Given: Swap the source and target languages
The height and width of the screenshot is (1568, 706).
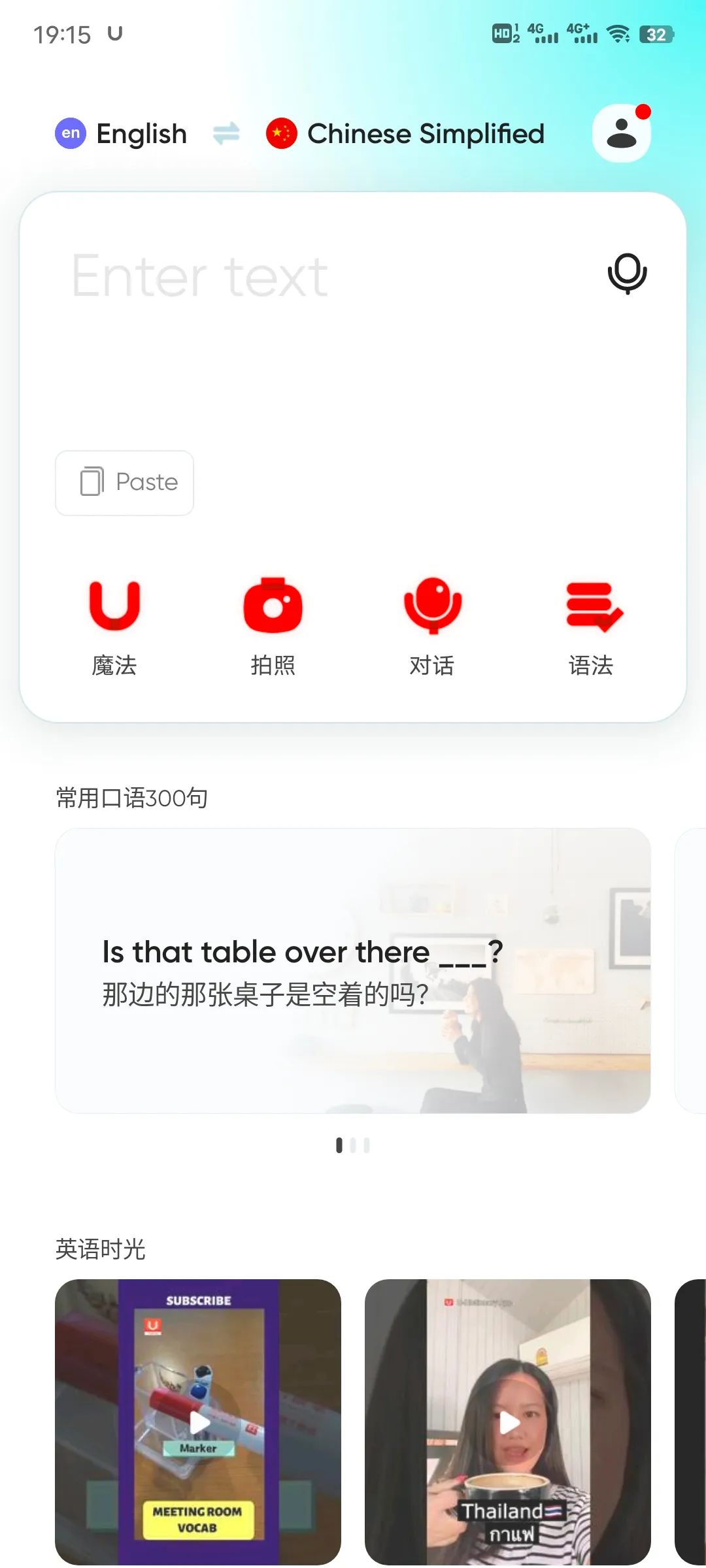Looking at the screenshot, I should pyautogui.click(x=226, y=134).
